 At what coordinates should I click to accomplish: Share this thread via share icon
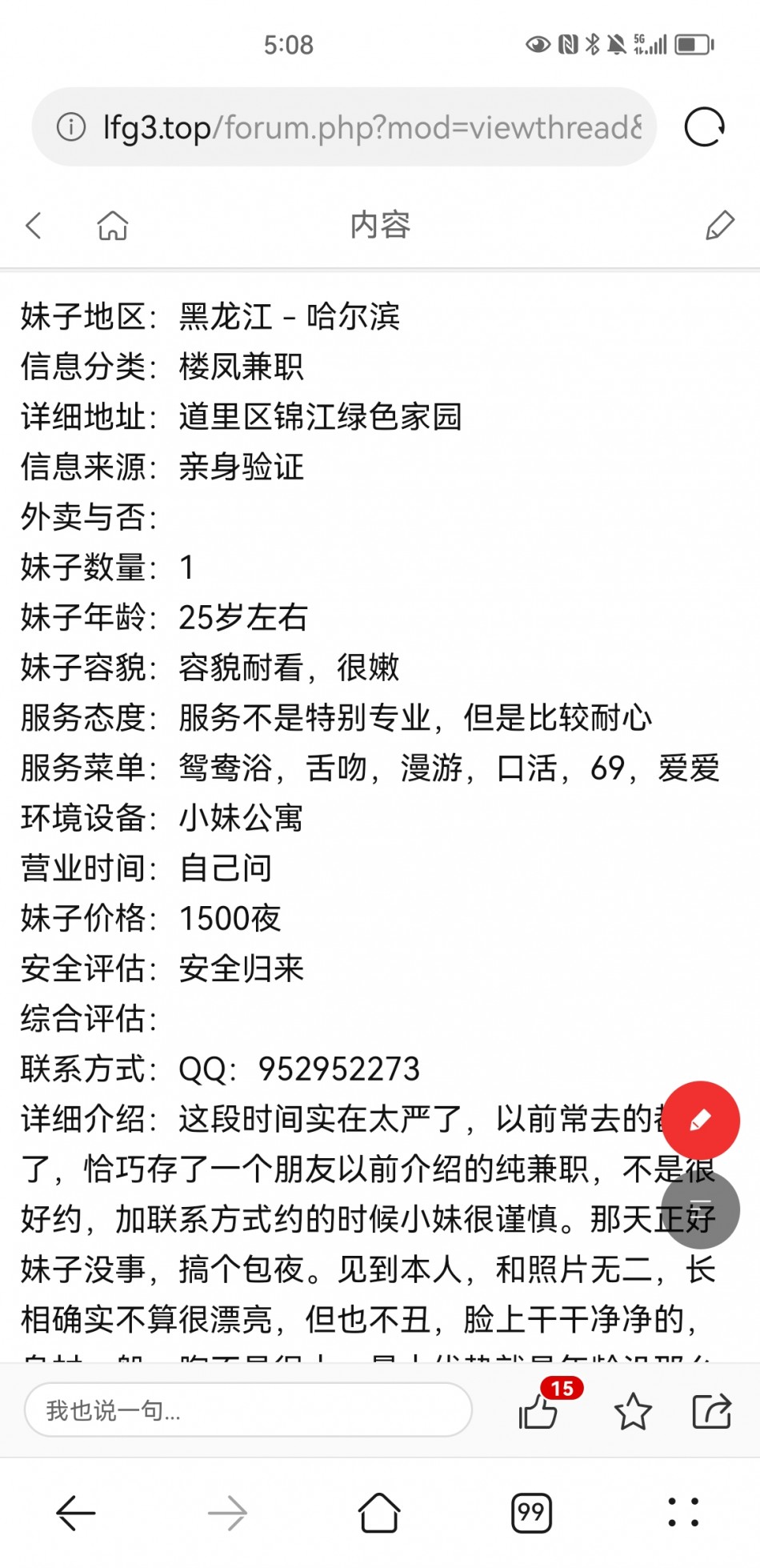(711, 1411)
